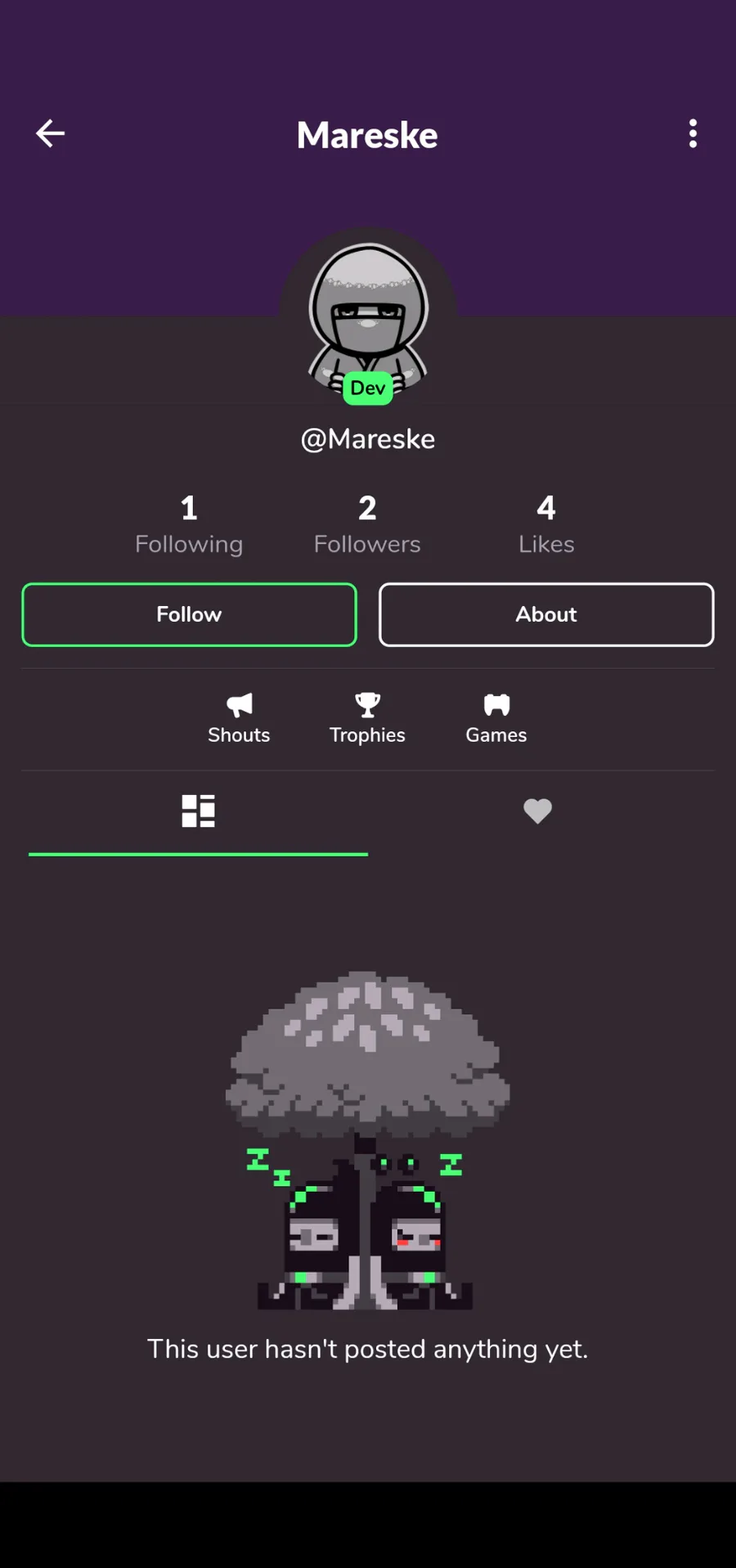
Task: Go back using the arrow icon
Action: tap(50, 133)
